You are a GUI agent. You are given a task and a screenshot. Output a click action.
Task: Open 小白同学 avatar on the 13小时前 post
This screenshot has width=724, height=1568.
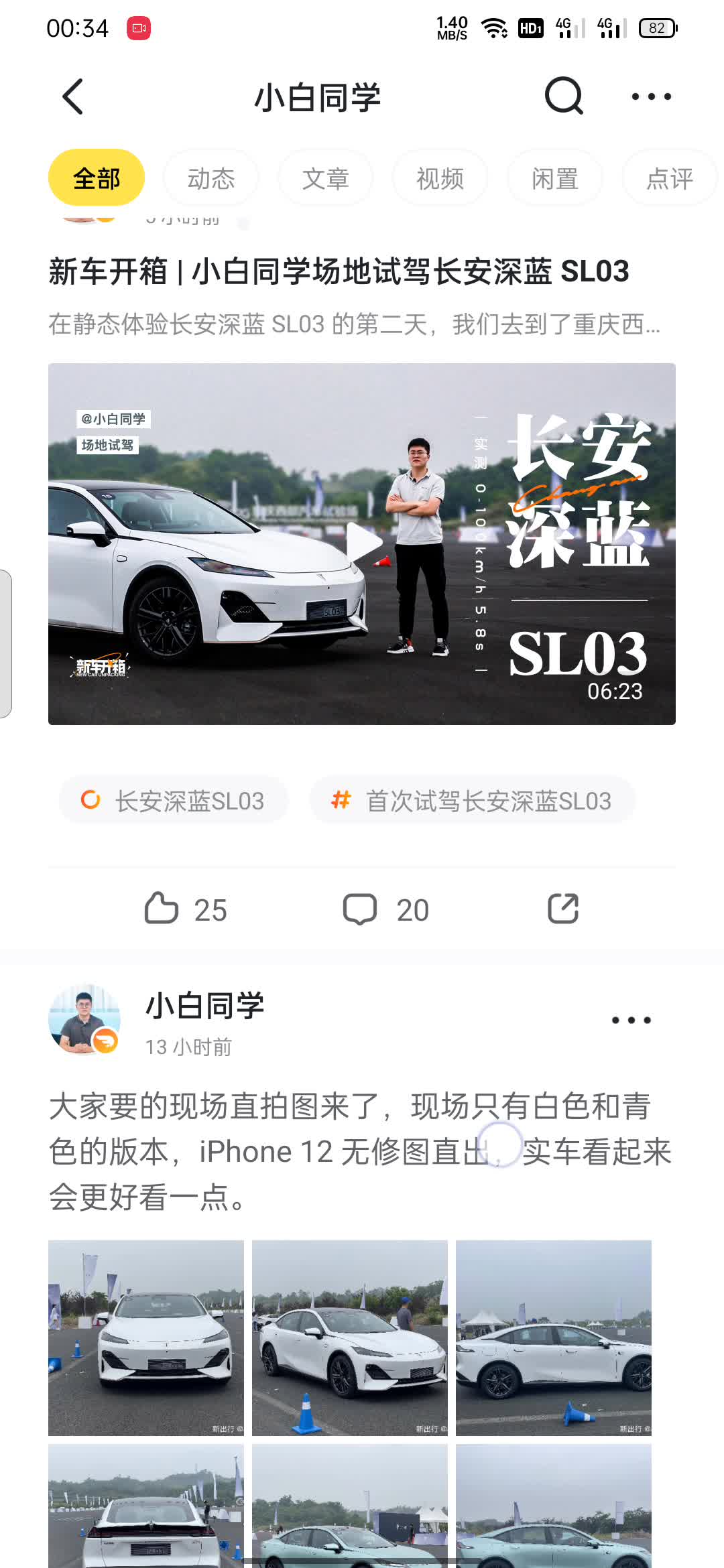pyautogui.click(x=84, y=1020)
